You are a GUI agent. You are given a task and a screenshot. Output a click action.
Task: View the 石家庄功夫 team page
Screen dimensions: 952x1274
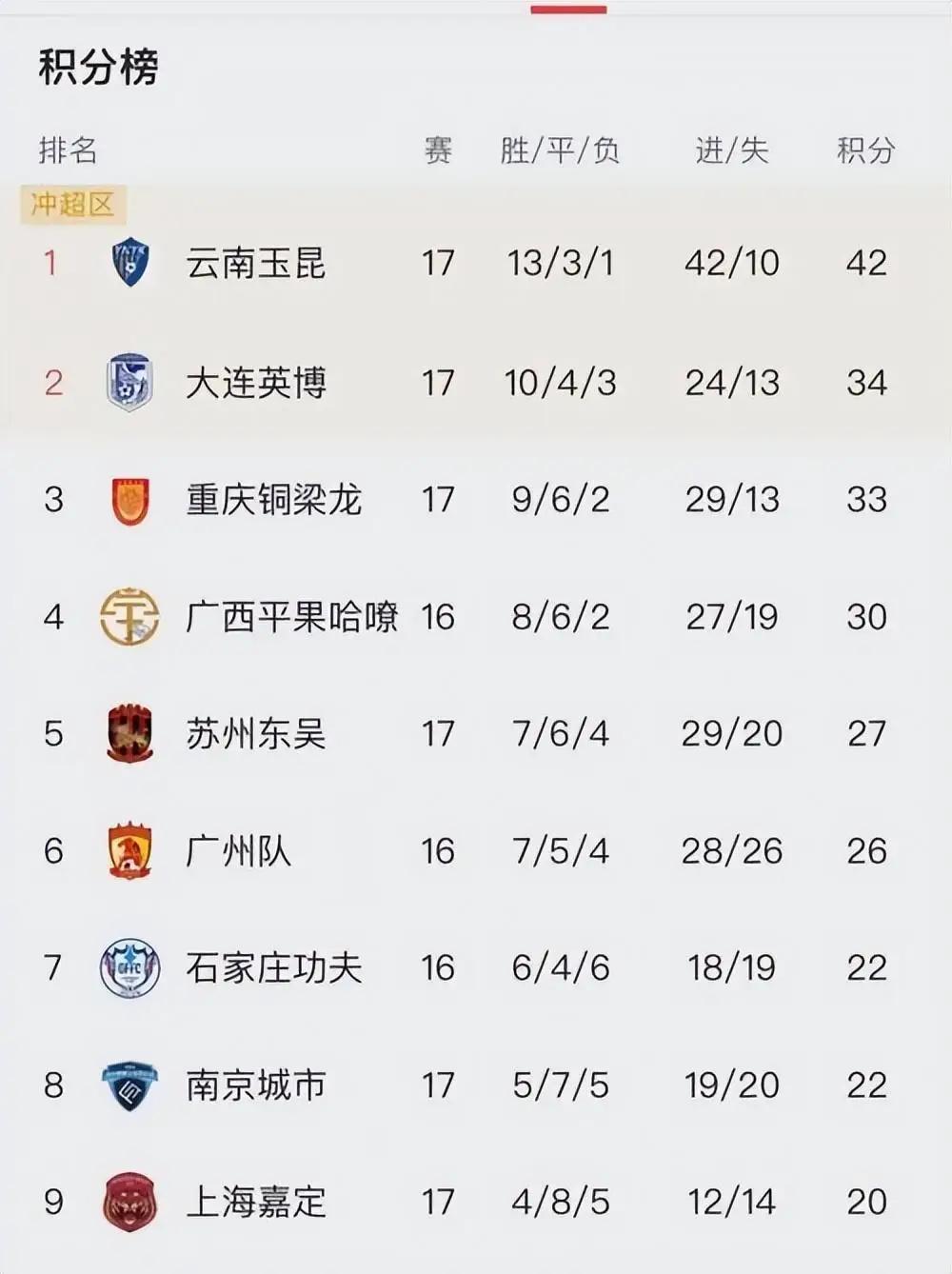point(273,968)
